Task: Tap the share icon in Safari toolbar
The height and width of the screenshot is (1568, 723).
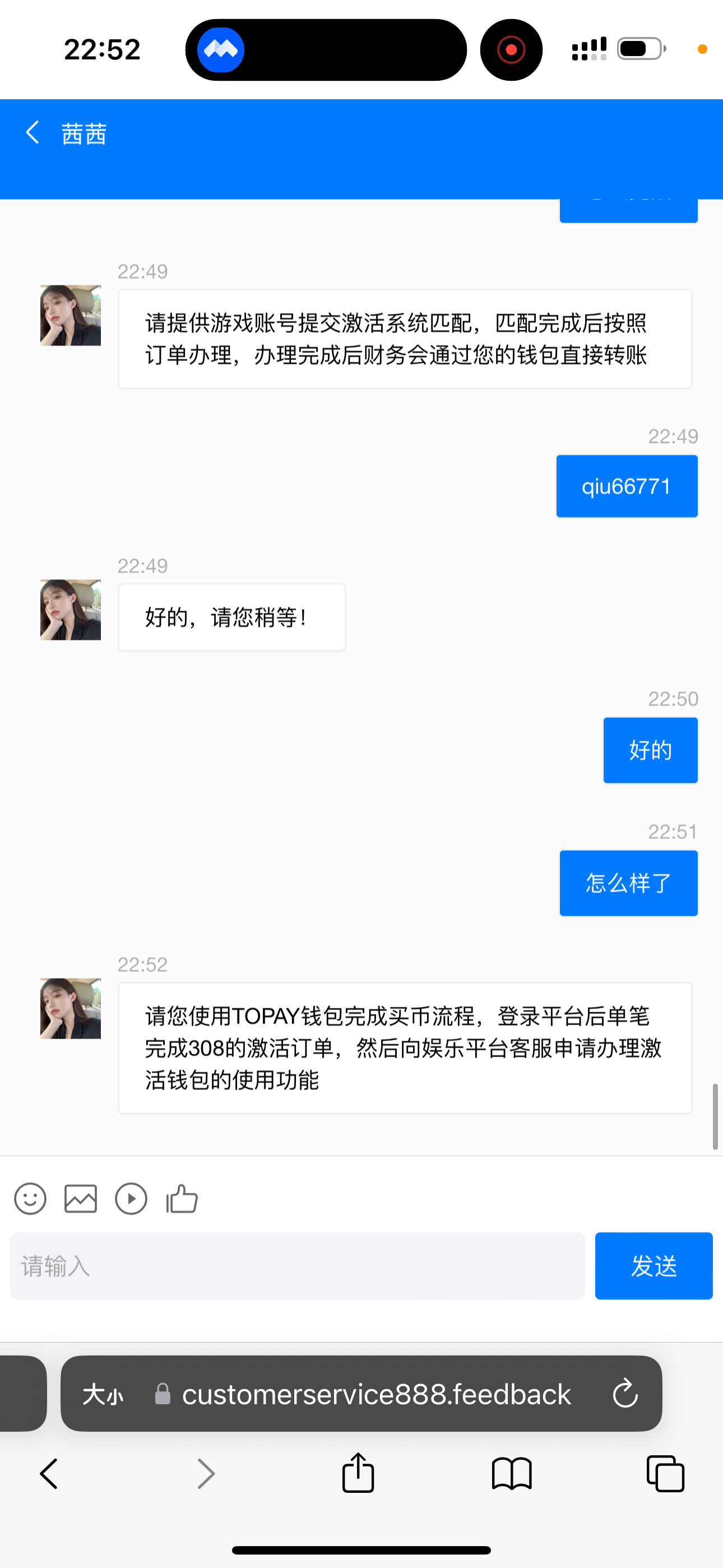Action: coord(358,1473)
